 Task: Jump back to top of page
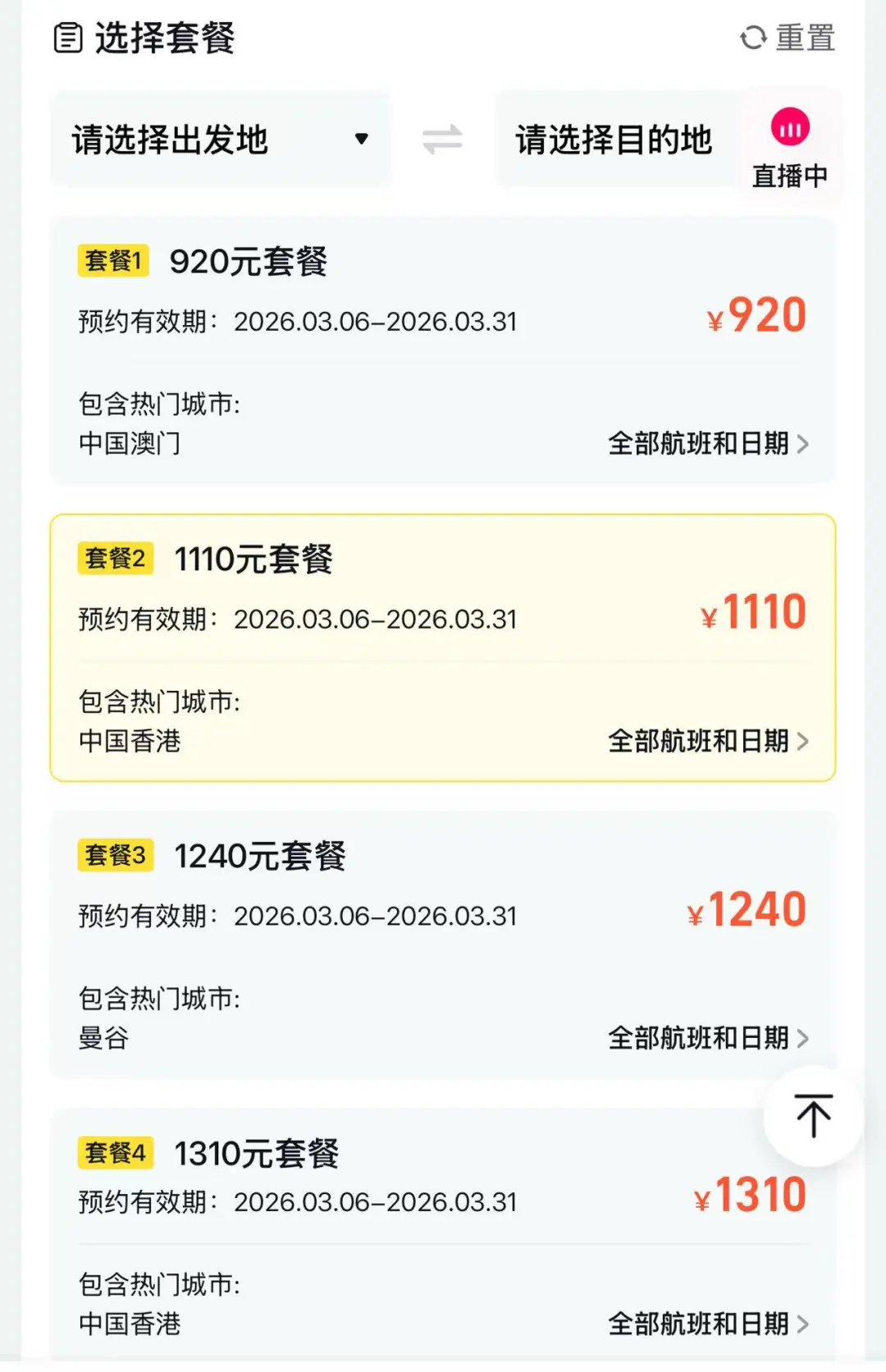point(813,1116)
